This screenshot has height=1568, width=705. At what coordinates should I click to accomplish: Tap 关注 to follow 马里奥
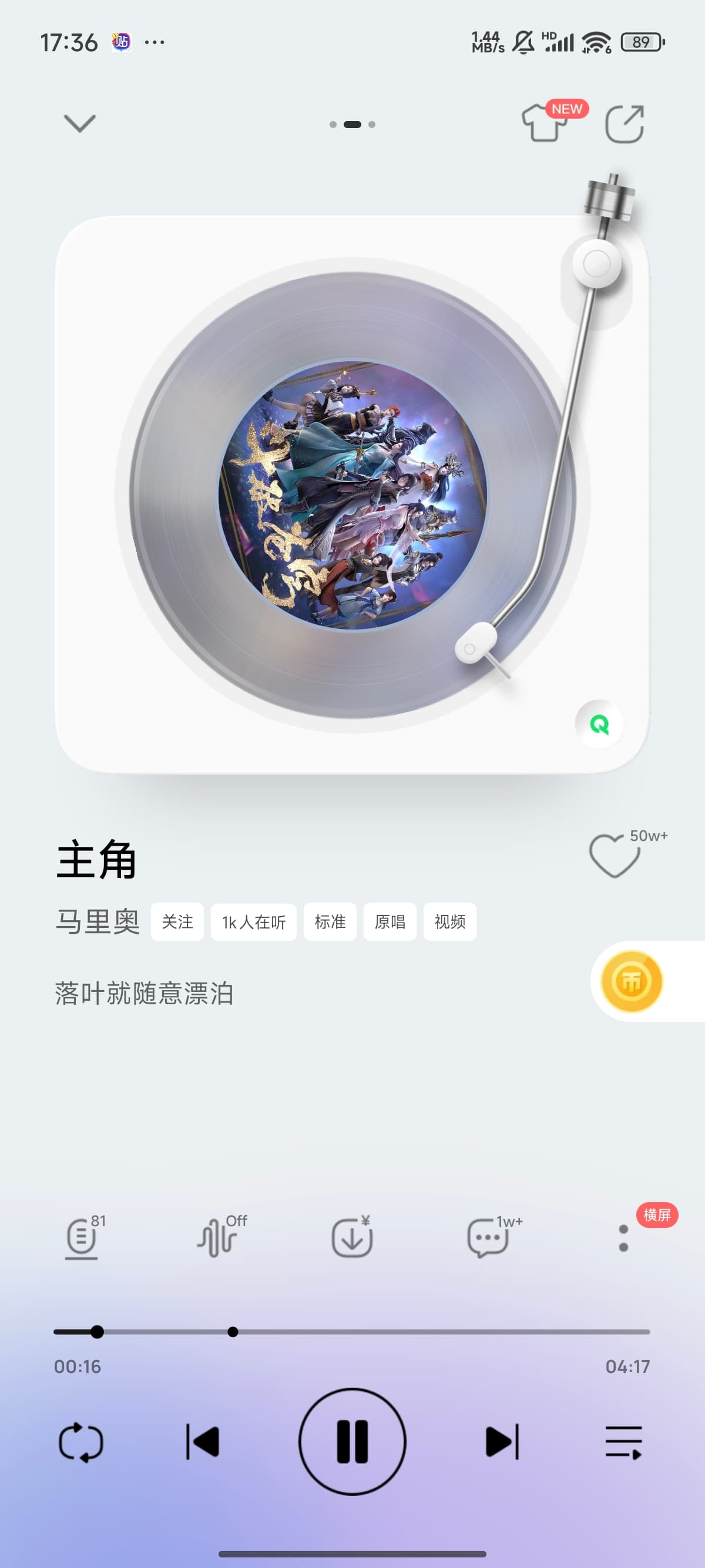(177, 921)
